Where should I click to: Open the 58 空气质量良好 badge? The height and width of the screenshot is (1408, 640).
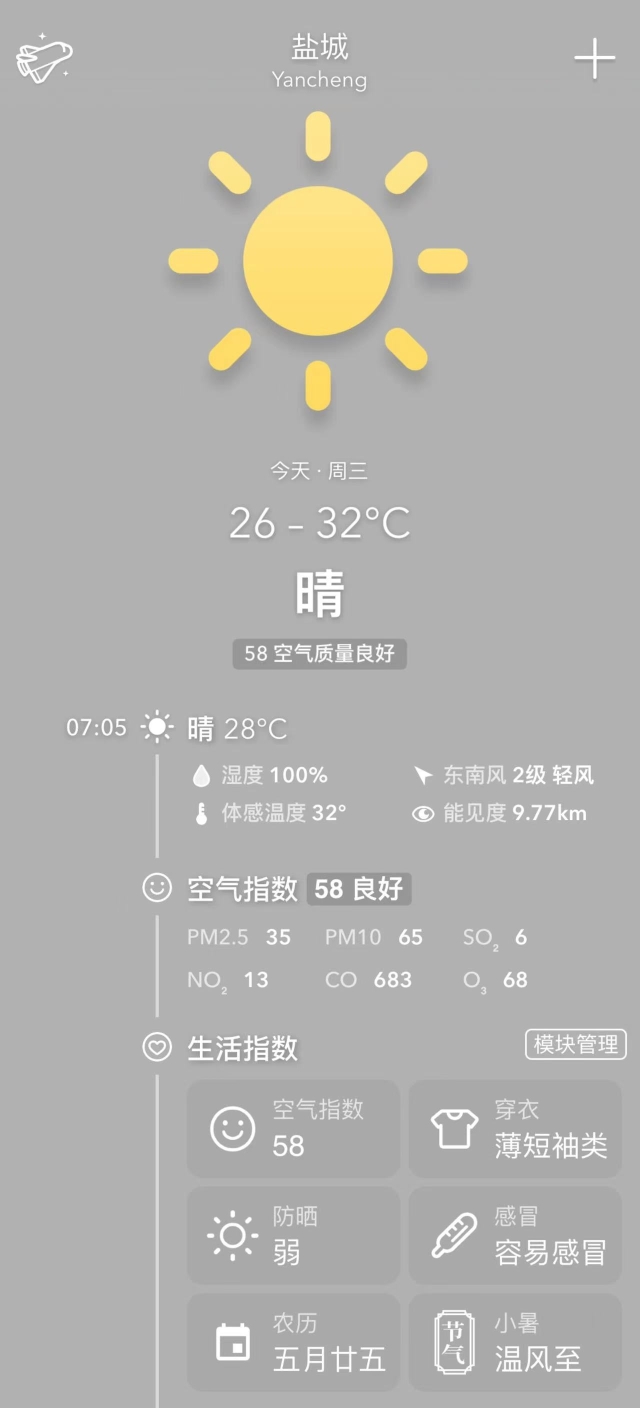pos(320,654)
